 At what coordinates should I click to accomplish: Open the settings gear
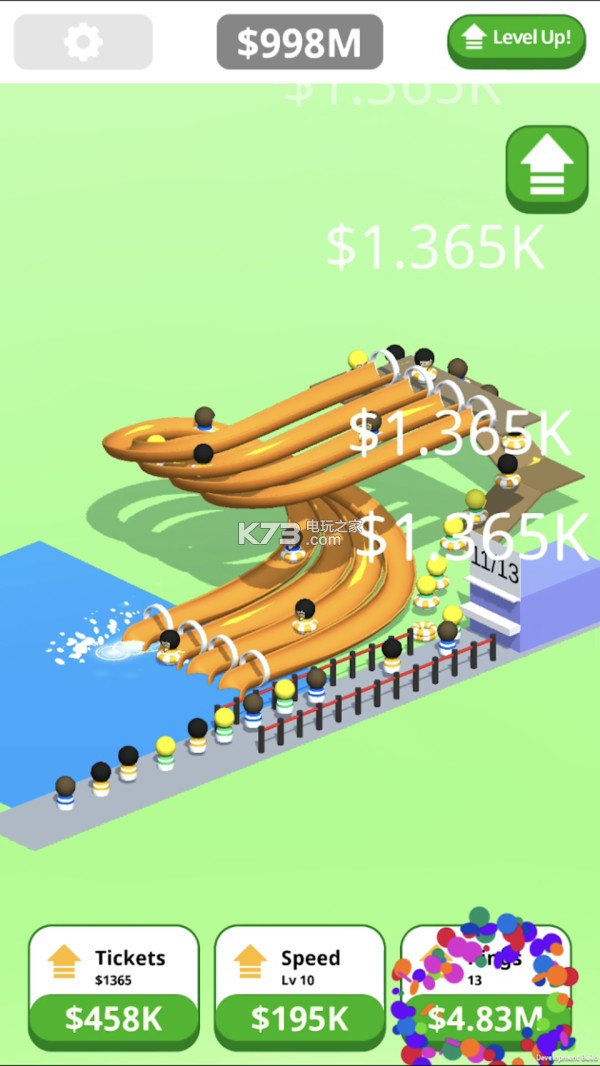pos(83,41)
